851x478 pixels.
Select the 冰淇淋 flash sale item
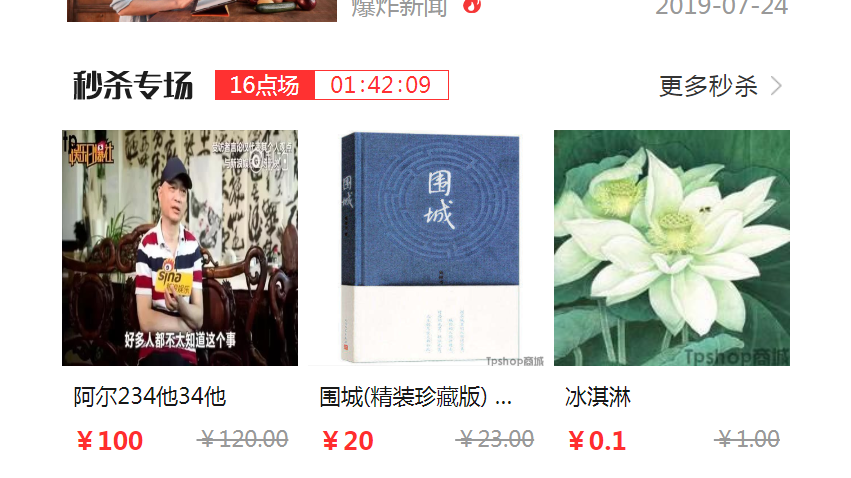671,248
